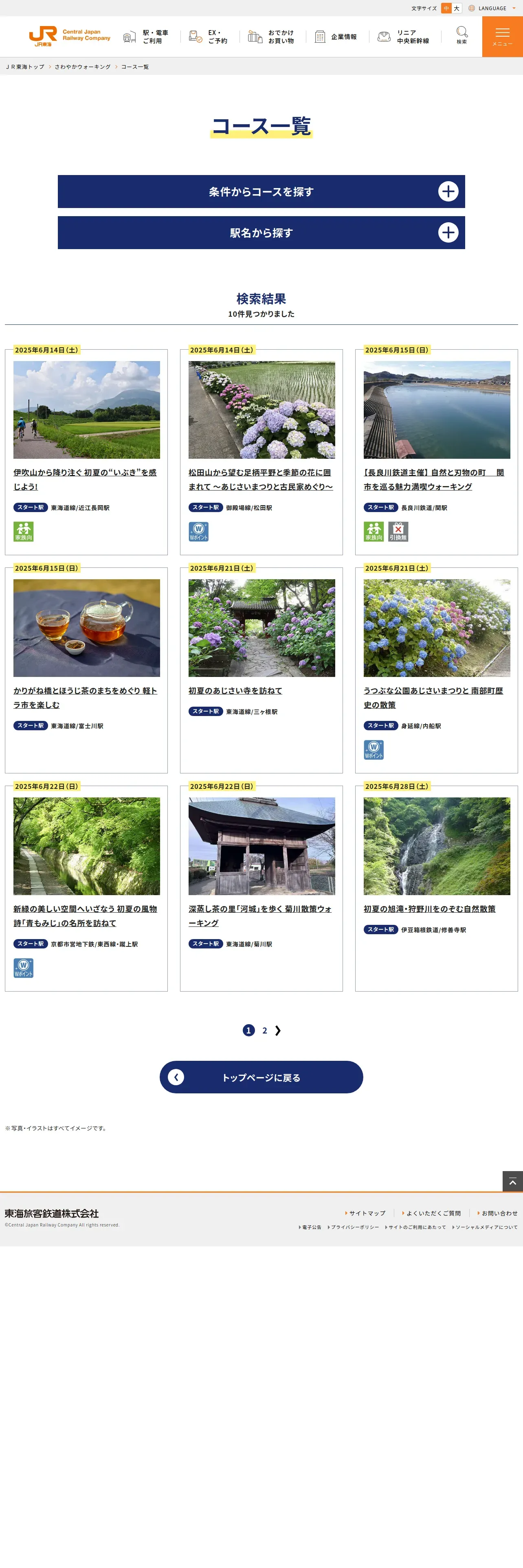Open the 伊吹山から降り注ぐ course card
The width and height of the screenshot is (523, 1568).
[x=86, y=452]
